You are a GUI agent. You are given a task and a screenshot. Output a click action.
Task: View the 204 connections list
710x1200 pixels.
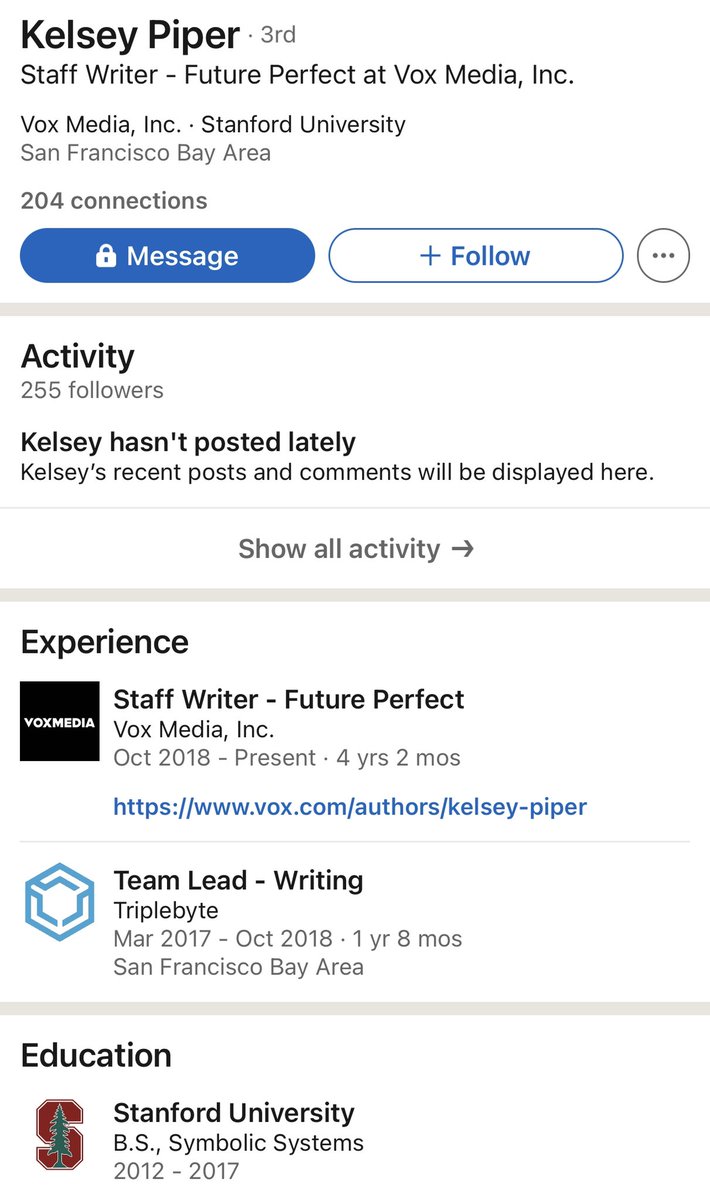coord(114,201)
